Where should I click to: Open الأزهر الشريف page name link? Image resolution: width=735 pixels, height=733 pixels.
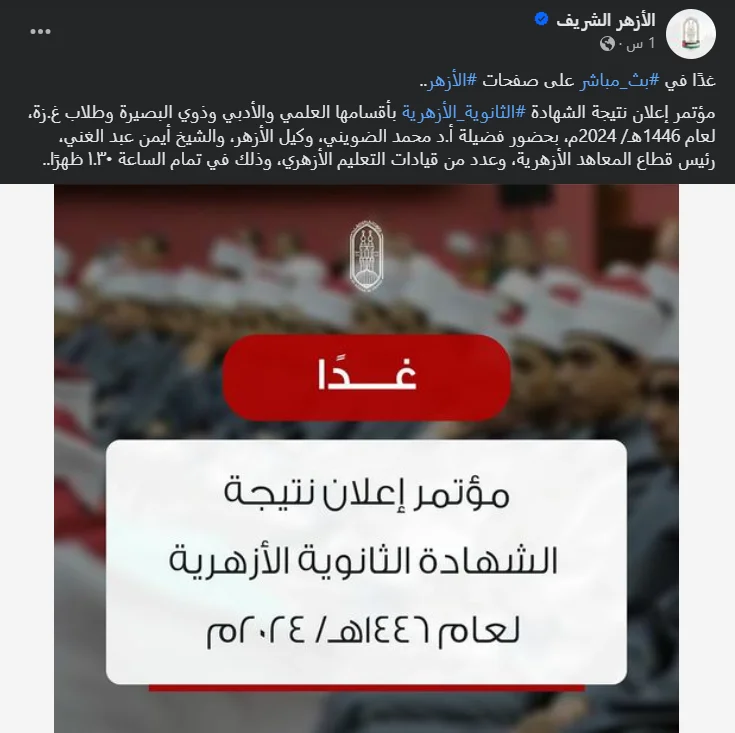click(x=608, y=19)
